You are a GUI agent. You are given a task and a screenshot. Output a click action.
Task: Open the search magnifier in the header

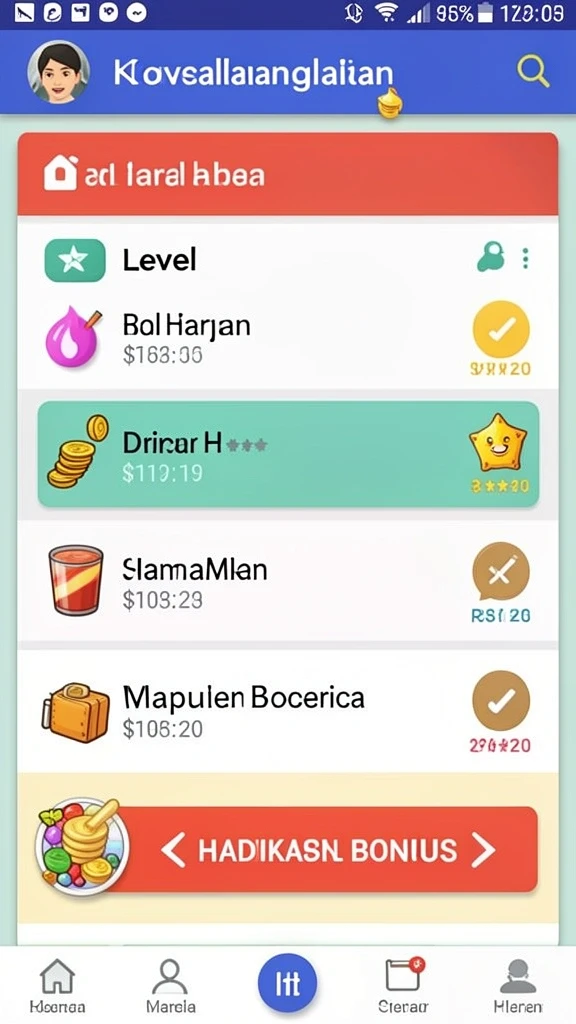tap(533, 71)
